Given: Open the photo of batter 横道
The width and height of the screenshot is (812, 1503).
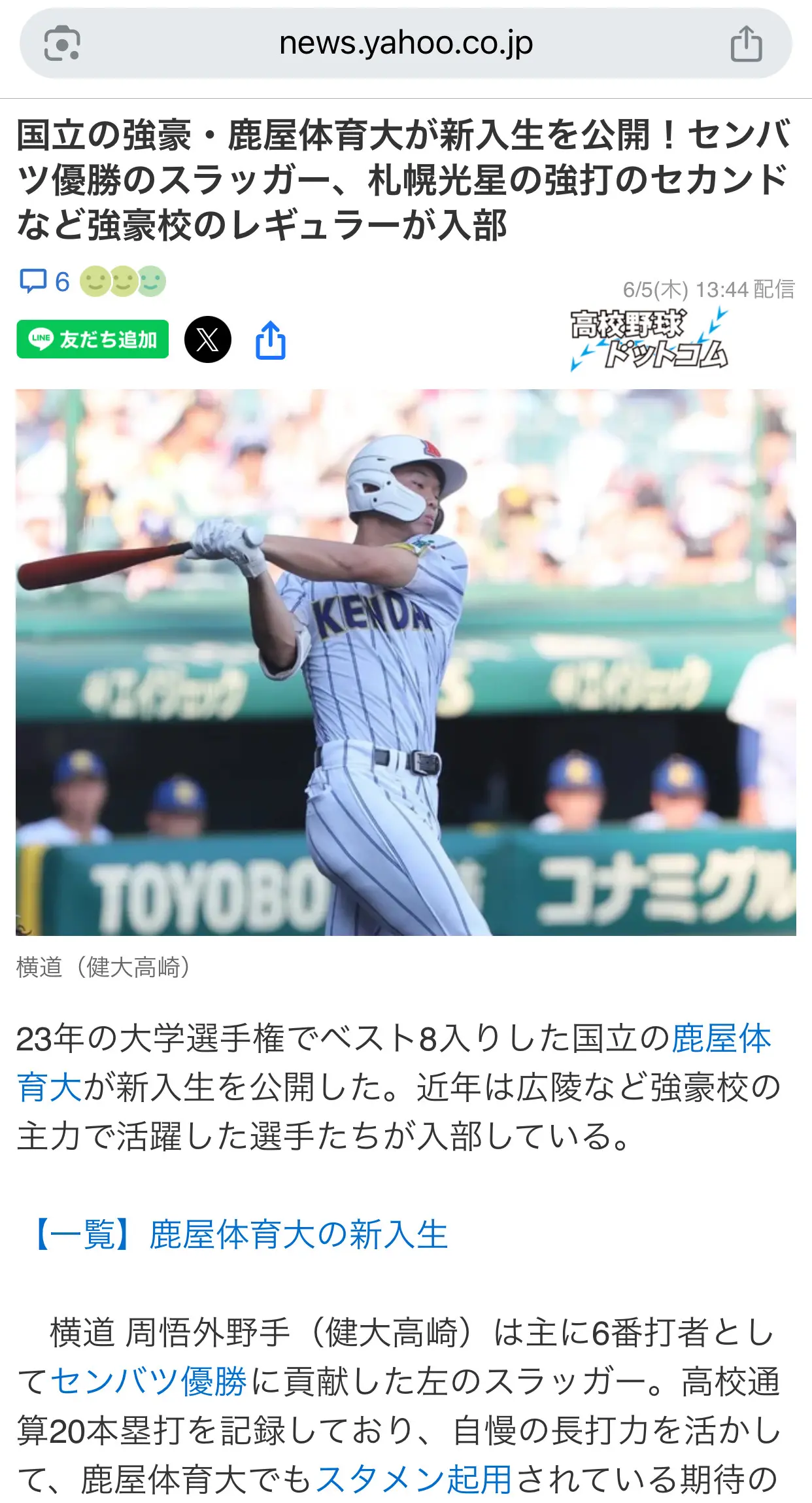Looking at the screenshot, I should point(406,663).
